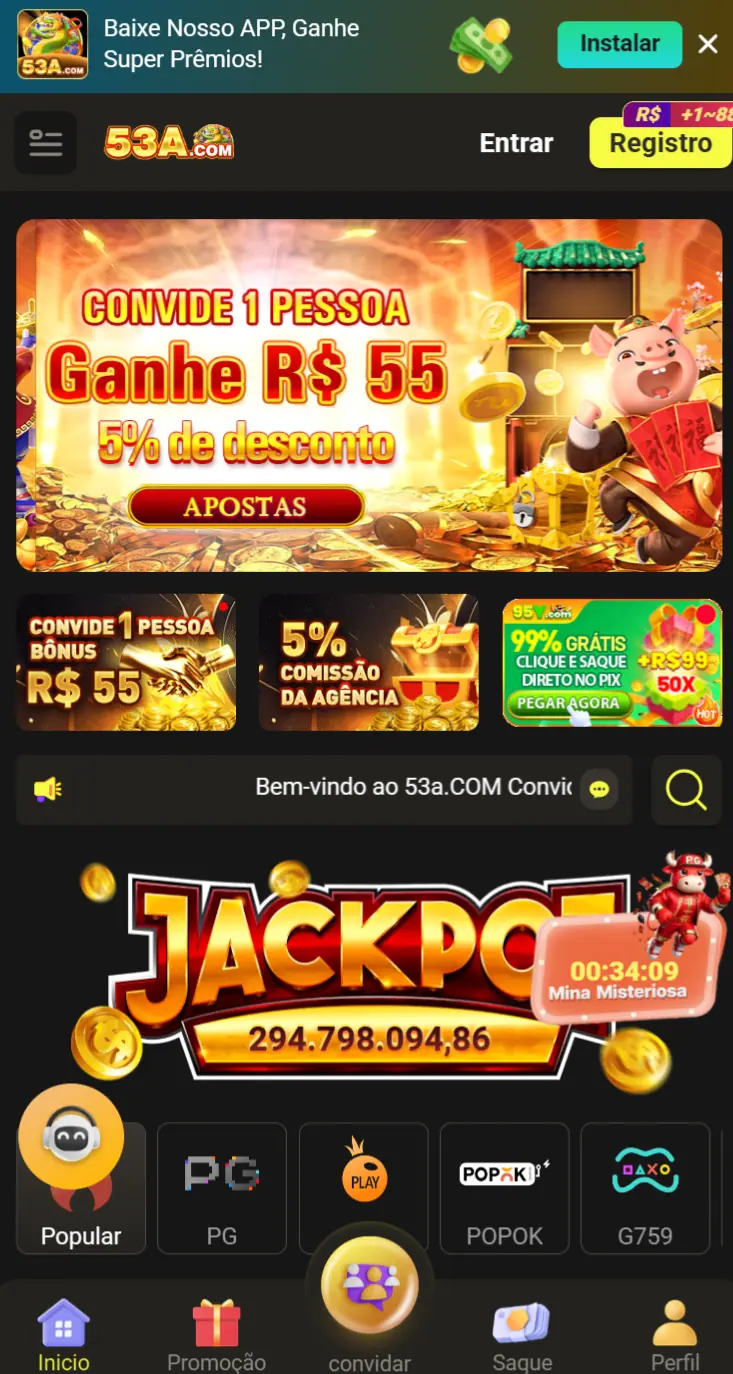The height and width of the screenshot is (1374, 733).
Task: Open the side drawer menu
Action: (x=45, y=143)
